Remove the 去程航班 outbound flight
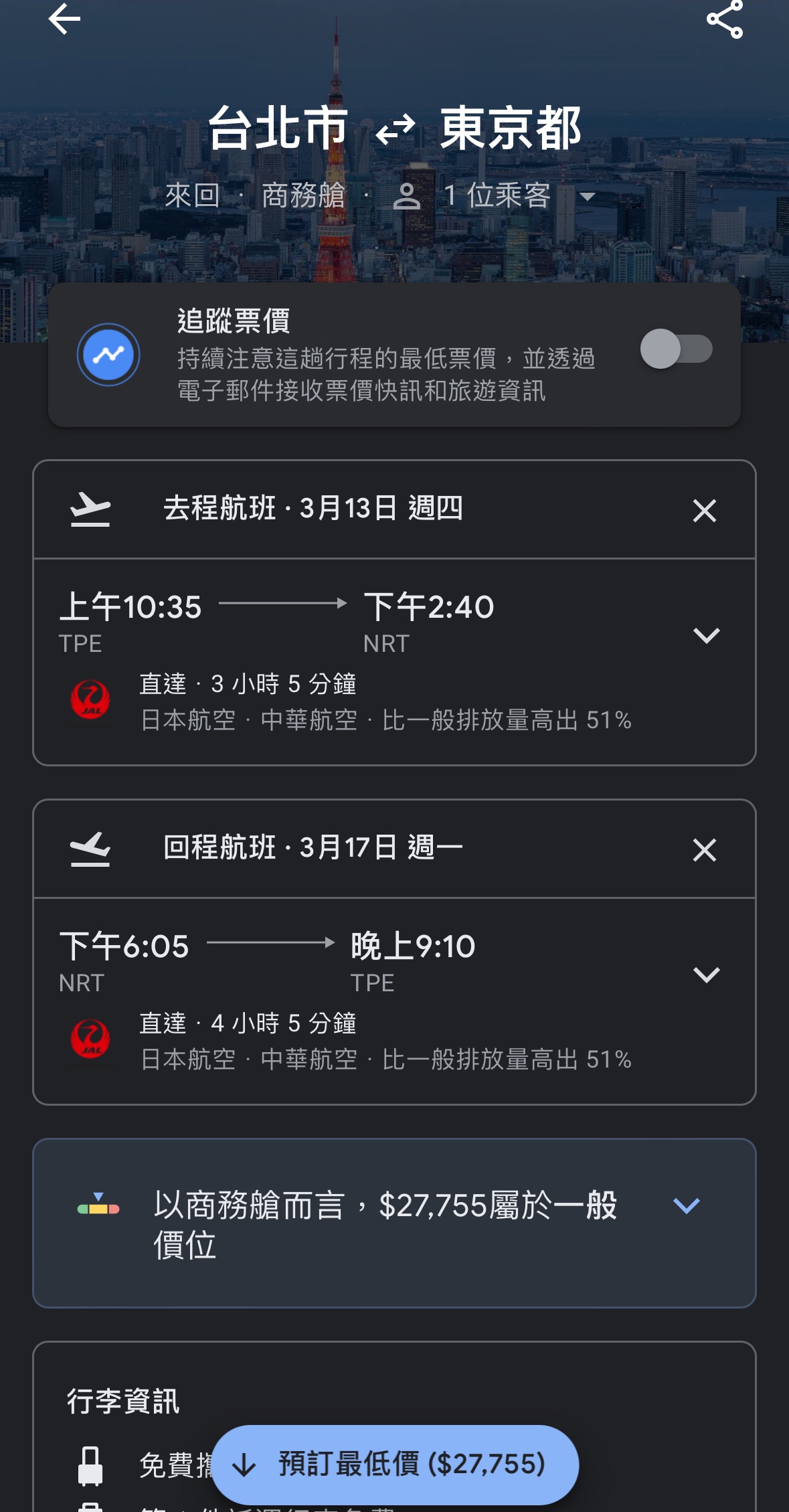789x1512 pixels. click(705, 511)
